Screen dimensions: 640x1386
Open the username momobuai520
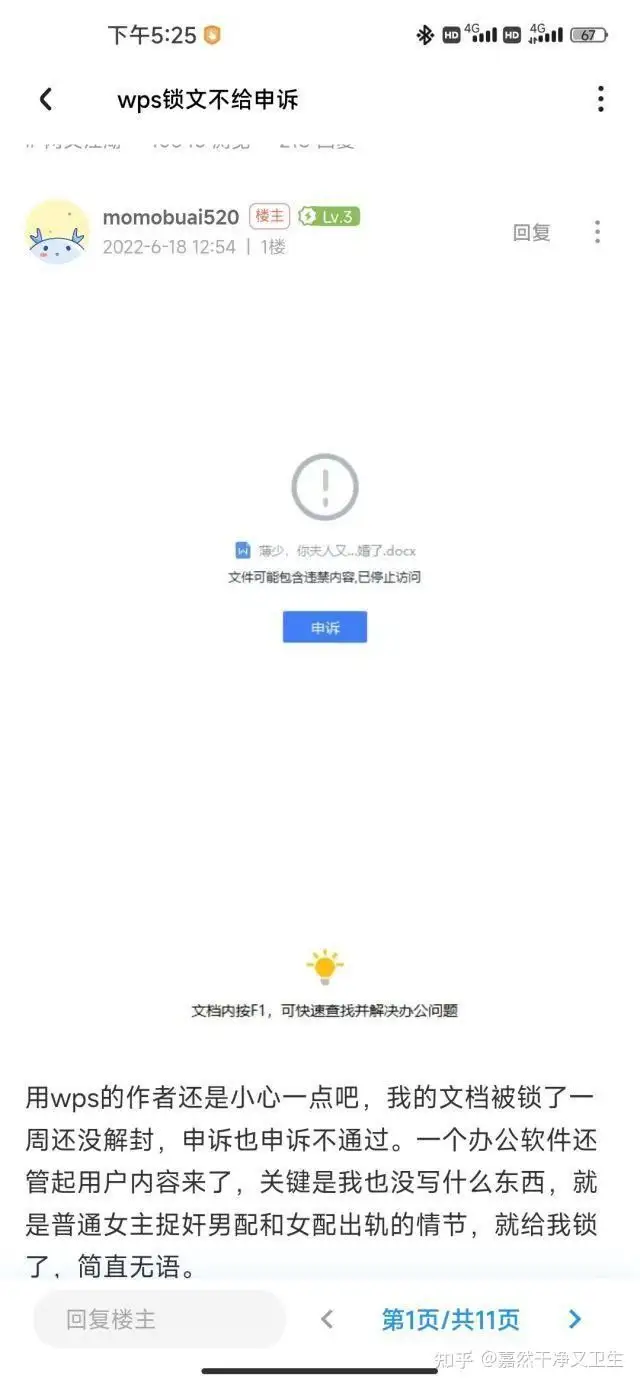pyautogui.click(x=171, y=217)
